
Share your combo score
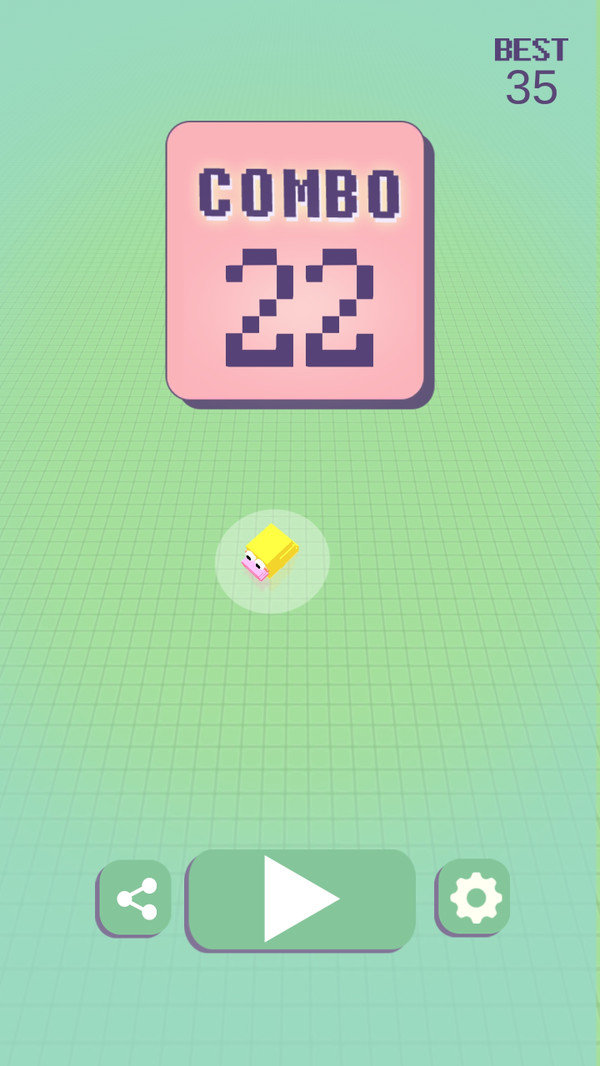136,898
